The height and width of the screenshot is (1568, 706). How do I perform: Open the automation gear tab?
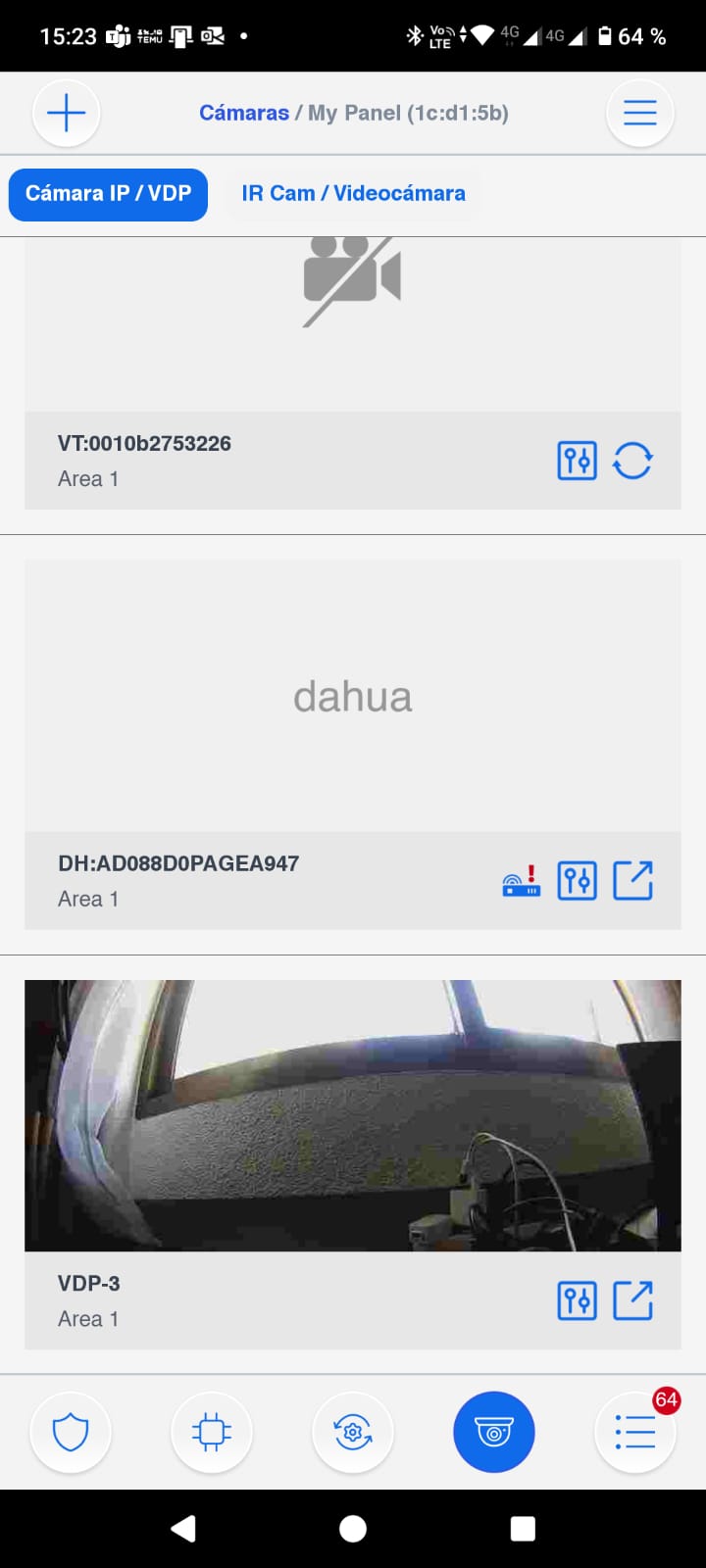click(353, 1433)
